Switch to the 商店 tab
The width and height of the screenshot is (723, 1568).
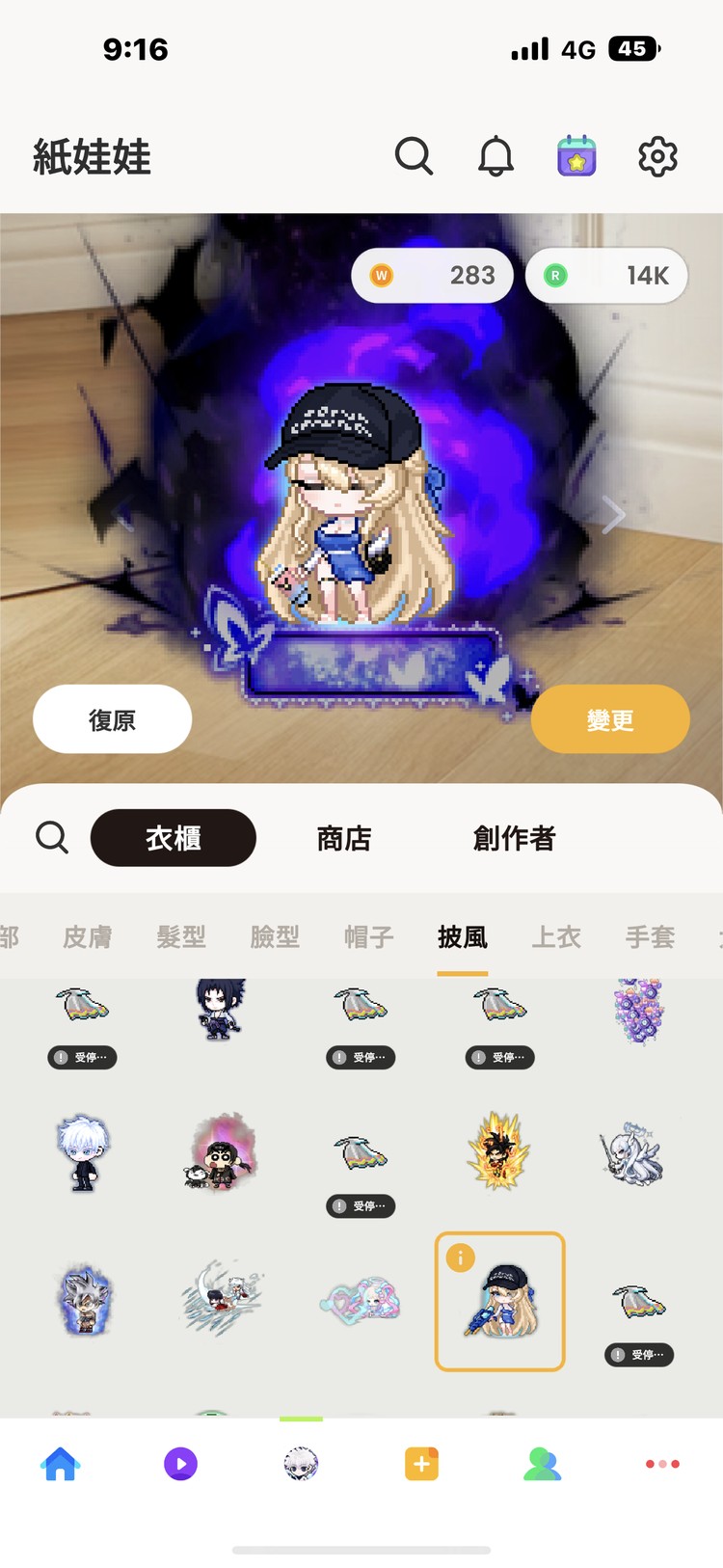tap(343, 838)
